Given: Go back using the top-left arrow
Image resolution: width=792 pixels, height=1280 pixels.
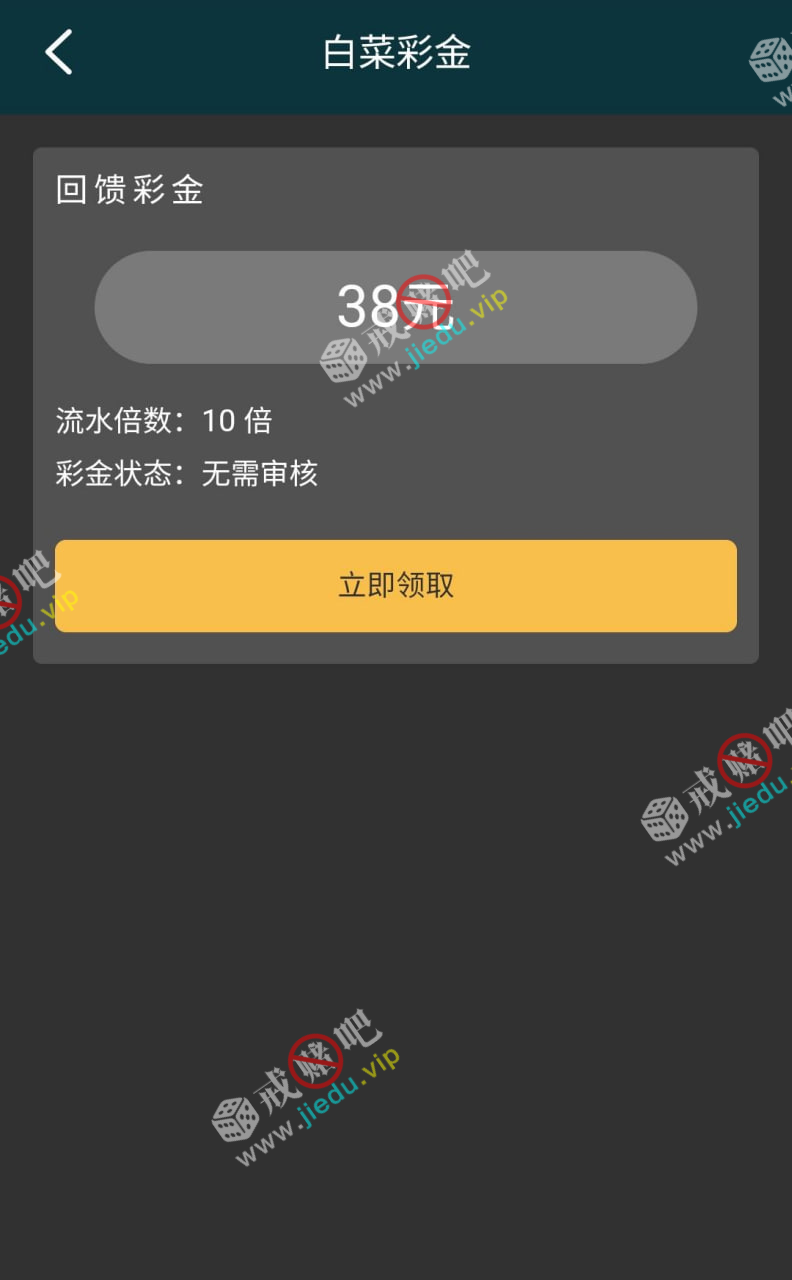Looking at the screenshot, I should pos(59,52).
